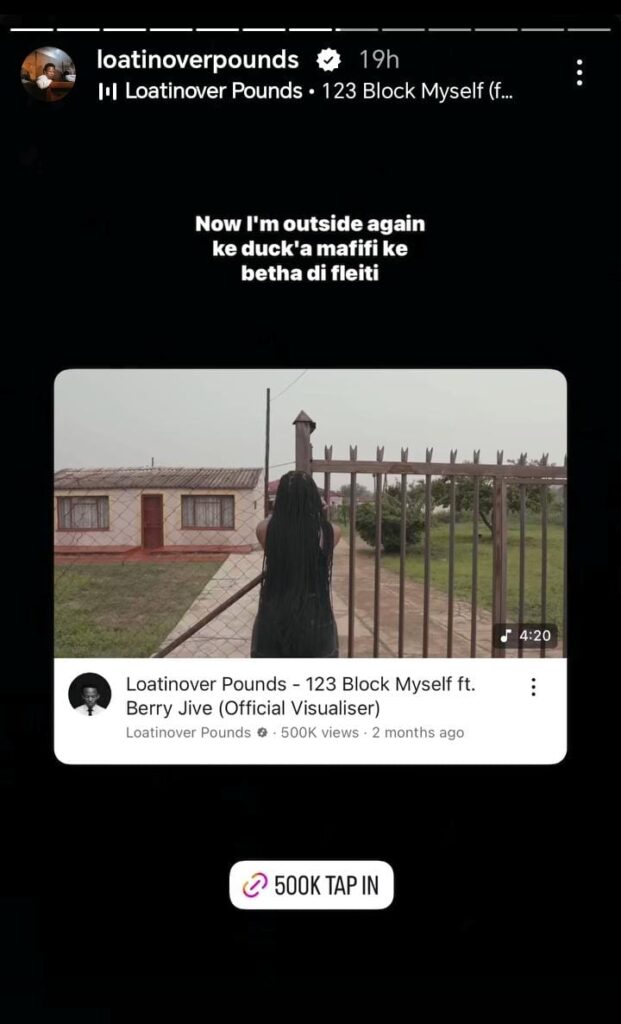The width and height of the screenshot is (621, 1024).
Task: Open the 123 Block Myself music attribution
Action: point(306,91)
